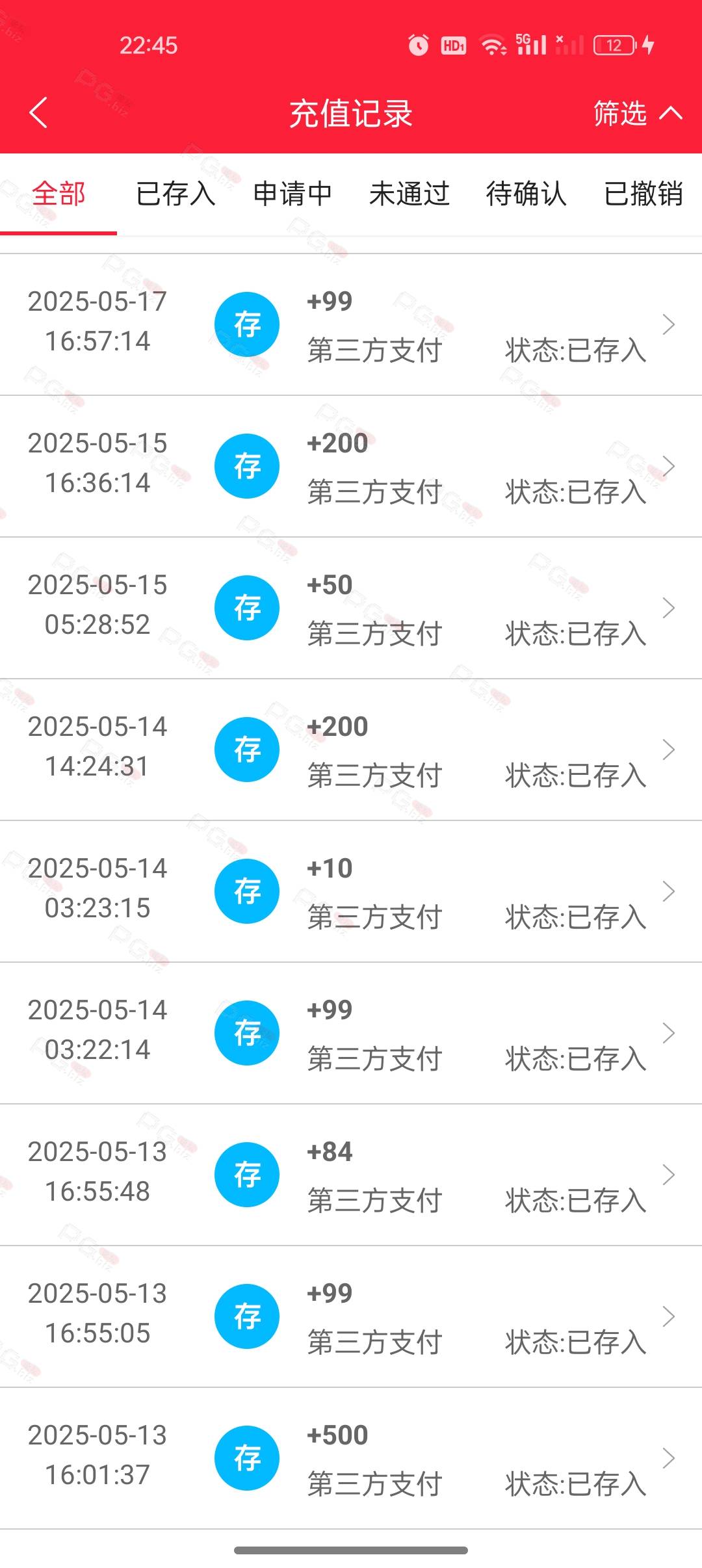
Task: Open the +99 record at 03:22:14
Action: click(x=351, y=1033)
